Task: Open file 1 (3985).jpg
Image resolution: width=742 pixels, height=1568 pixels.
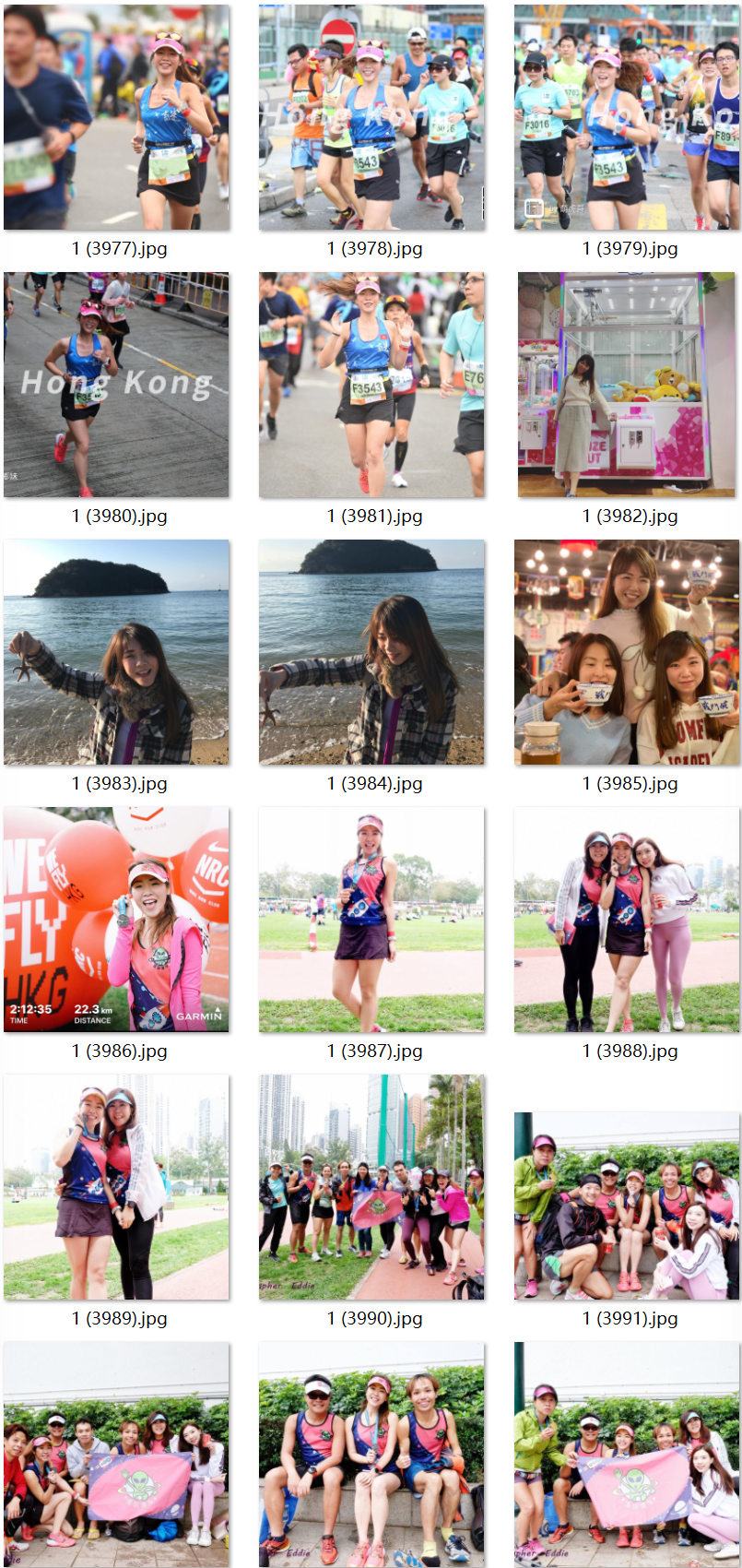Action: pyautogui.click(x=627, y=652)
